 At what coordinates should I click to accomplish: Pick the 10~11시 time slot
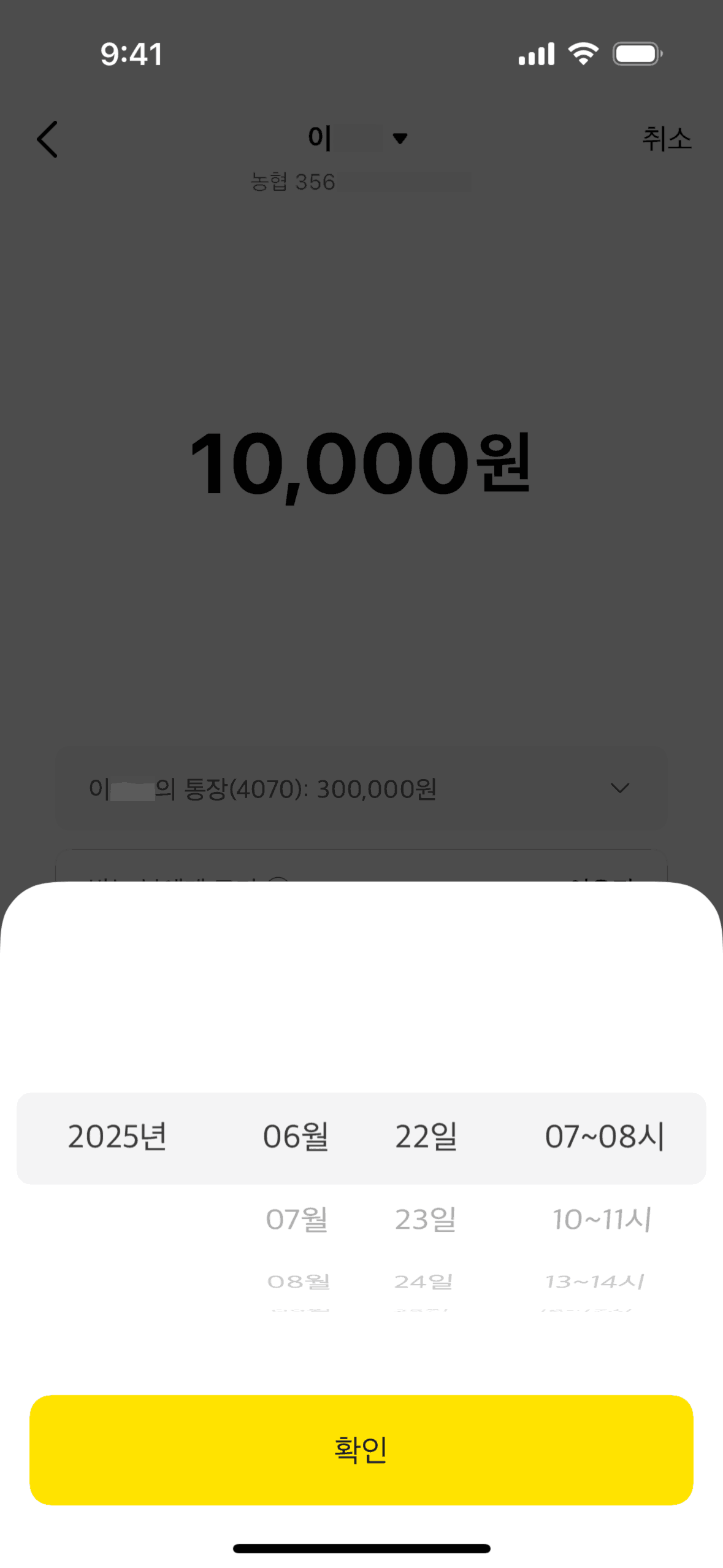click(x=602, y=1220)
